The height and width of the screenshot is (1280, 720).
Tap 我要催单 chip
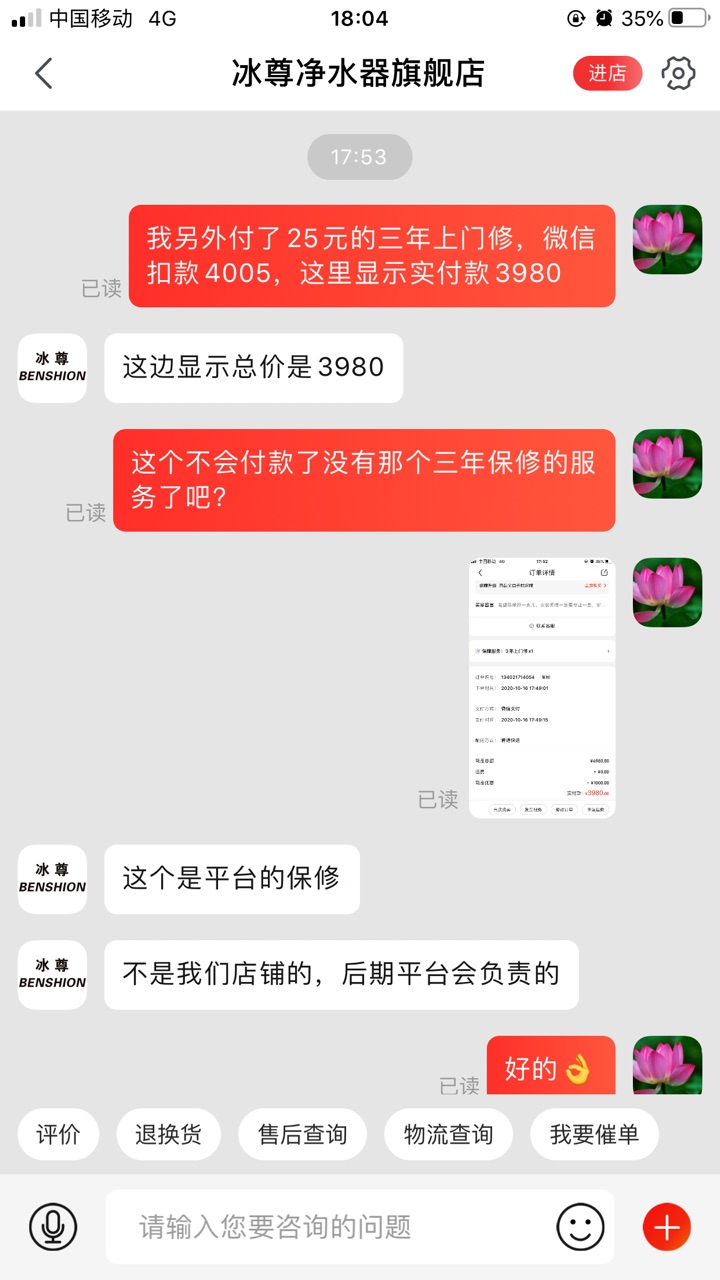pyautogui.click(x=594, y=1134)
